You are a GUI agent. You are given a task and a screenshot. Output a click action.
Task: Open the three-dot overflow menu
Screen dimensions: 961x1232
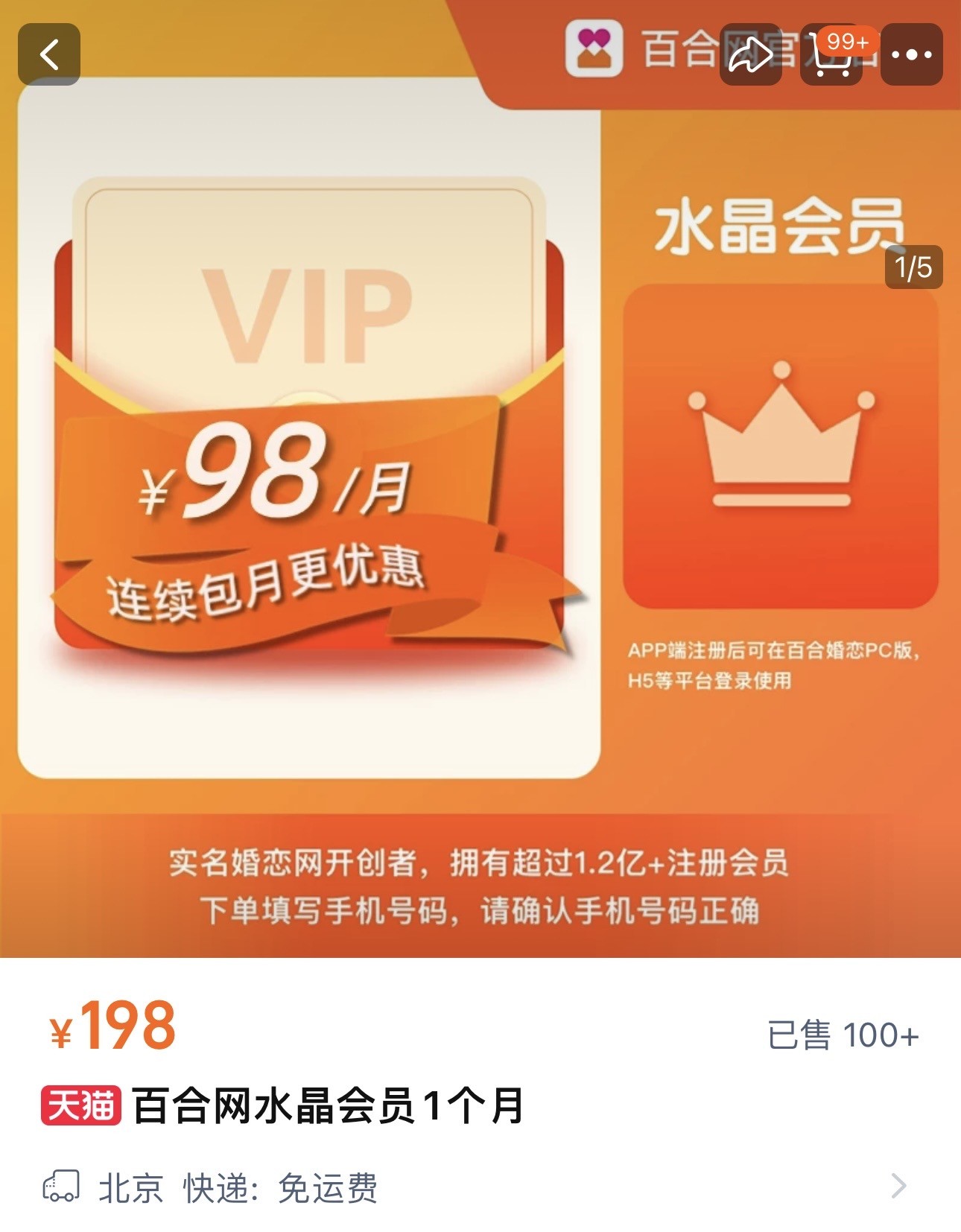911,54
